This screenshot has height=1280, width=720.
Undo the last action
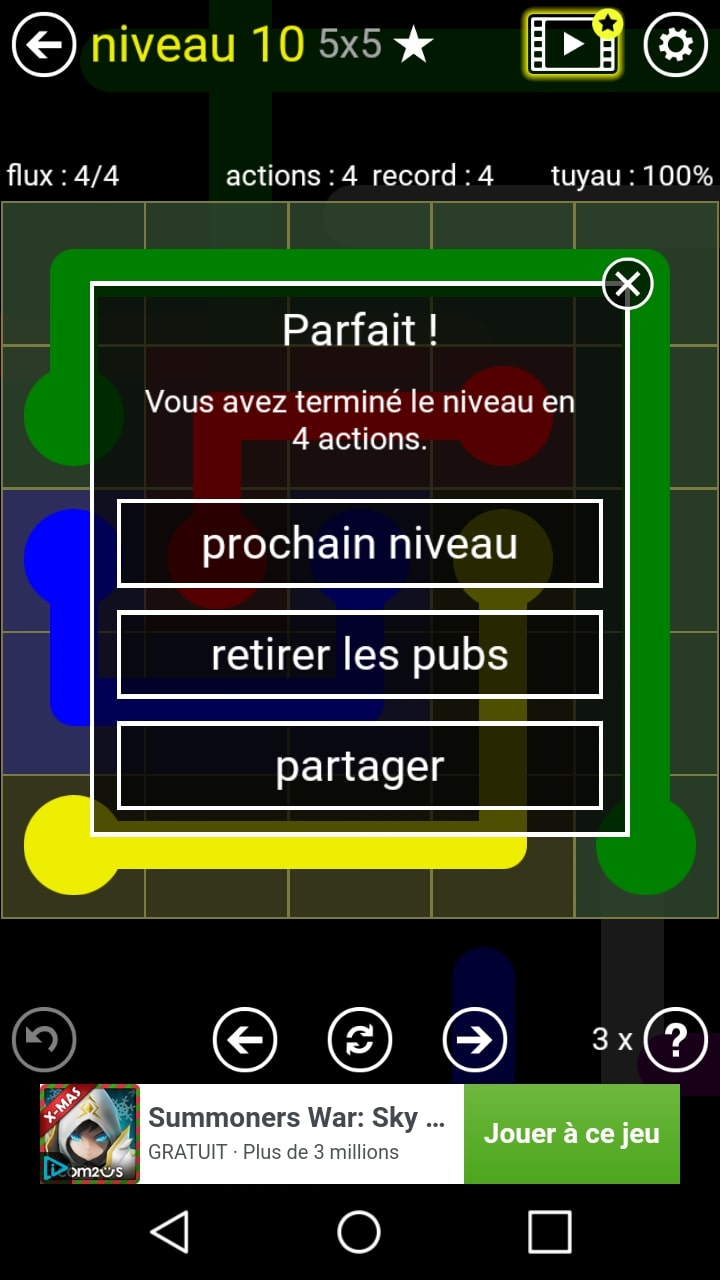pyautogui.click(x=44, y=1040)
